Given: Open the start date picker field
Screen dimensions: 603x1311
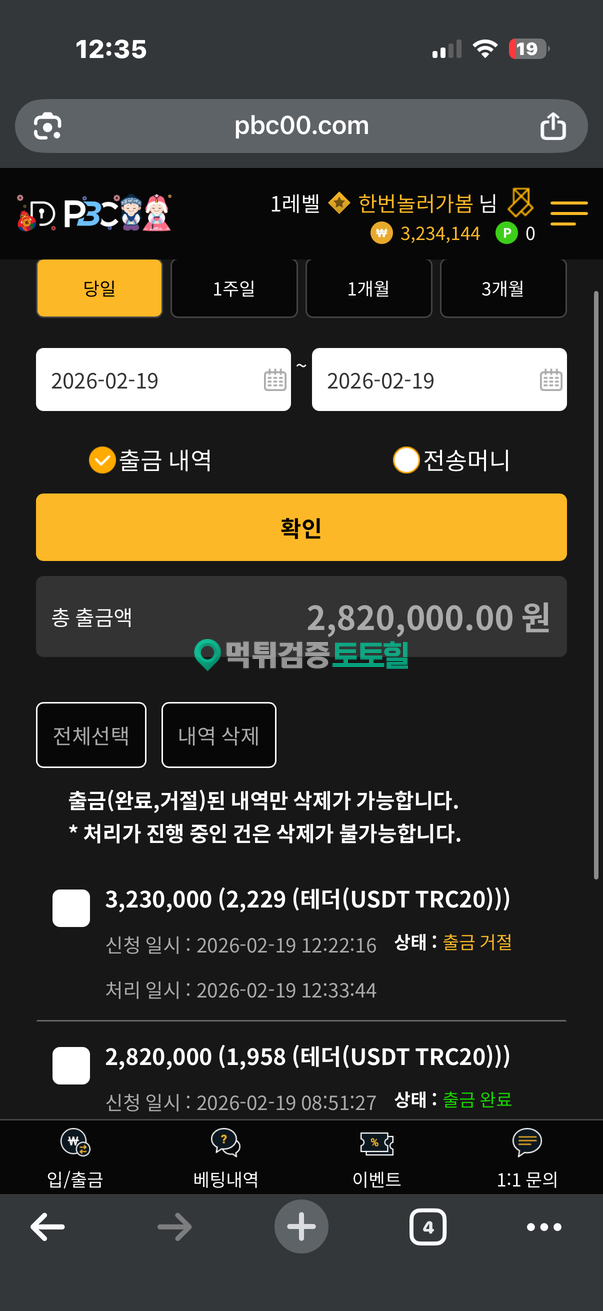Looking at the screenshot, I should pos(163,380).
